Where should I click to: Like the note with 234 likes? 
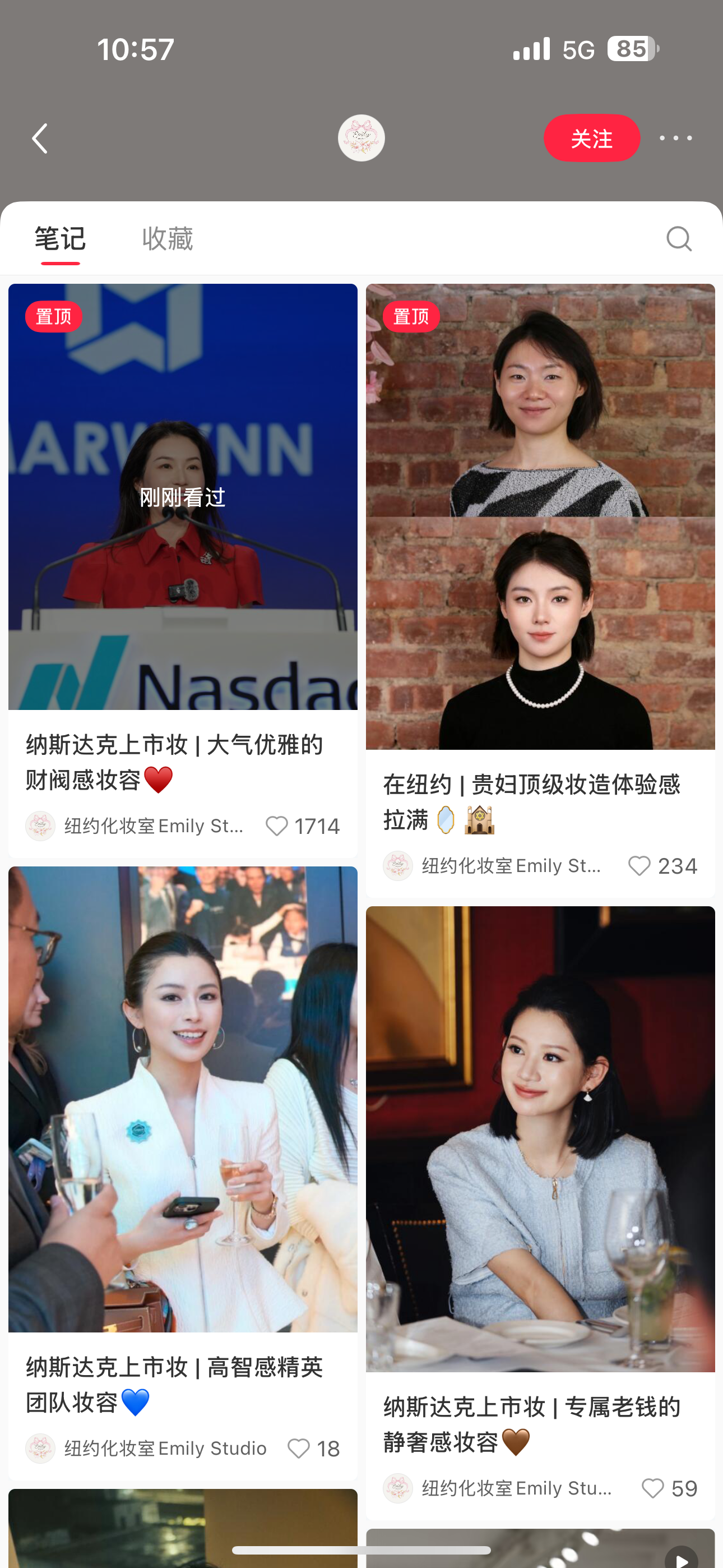click(x=639, y=865)
